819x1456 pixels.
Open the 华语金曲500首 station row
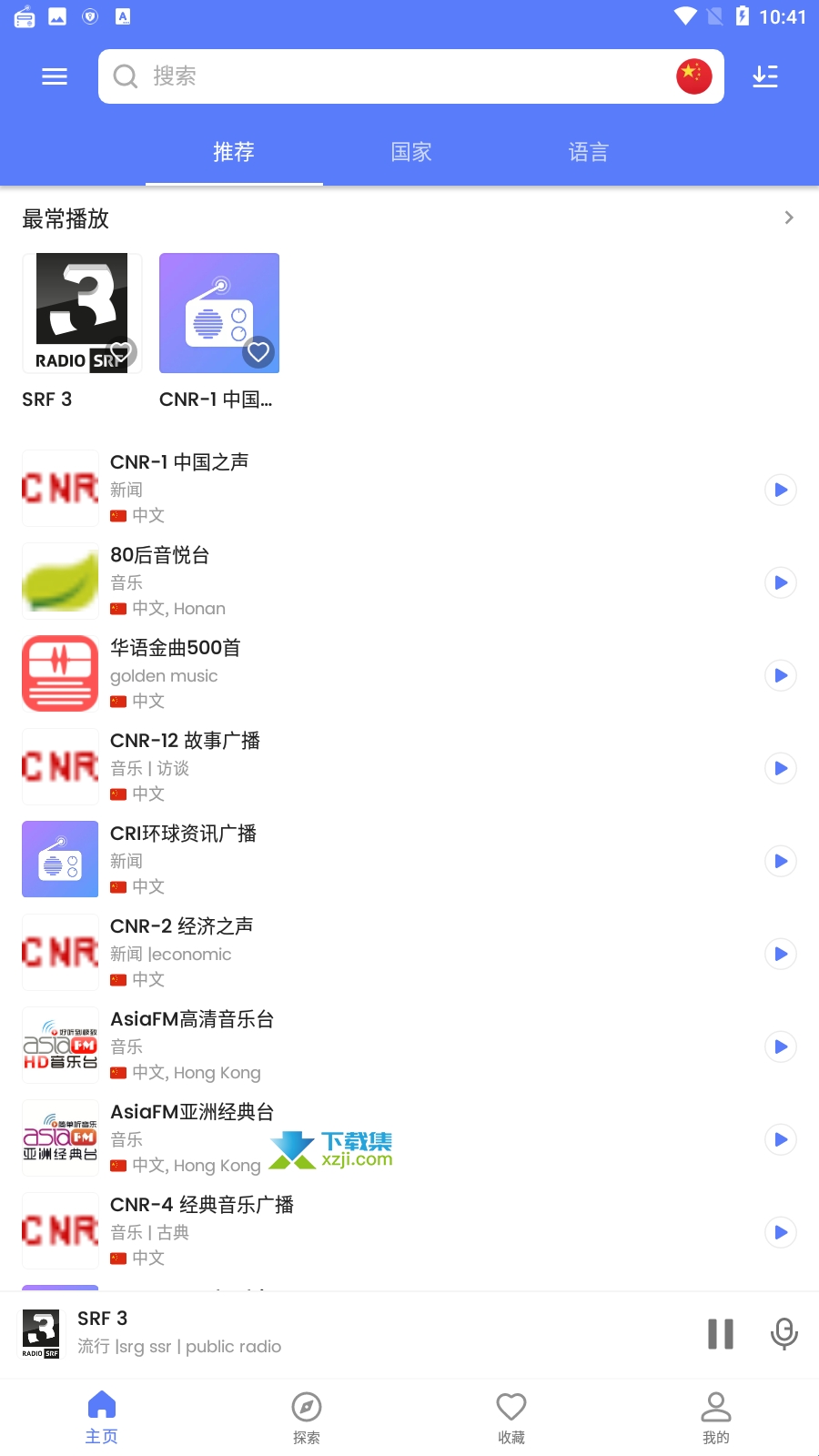[364, 674]
